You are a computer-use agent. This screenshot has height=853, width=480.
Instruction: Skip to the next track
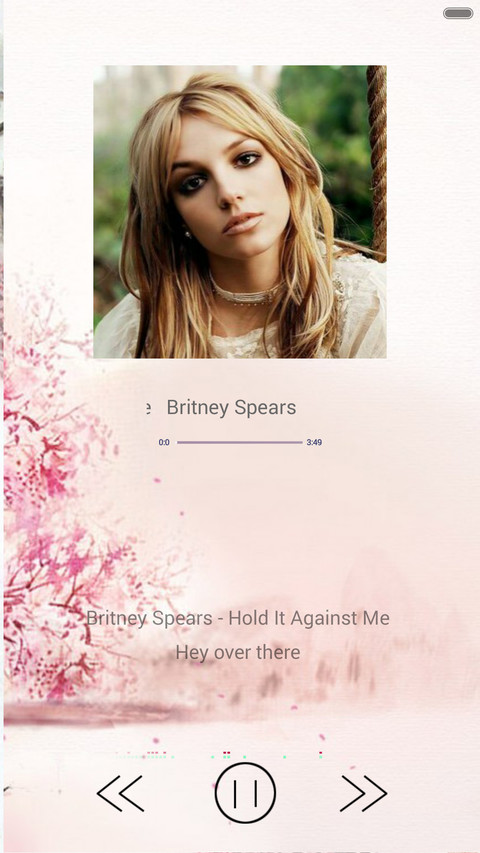(364, 793)
